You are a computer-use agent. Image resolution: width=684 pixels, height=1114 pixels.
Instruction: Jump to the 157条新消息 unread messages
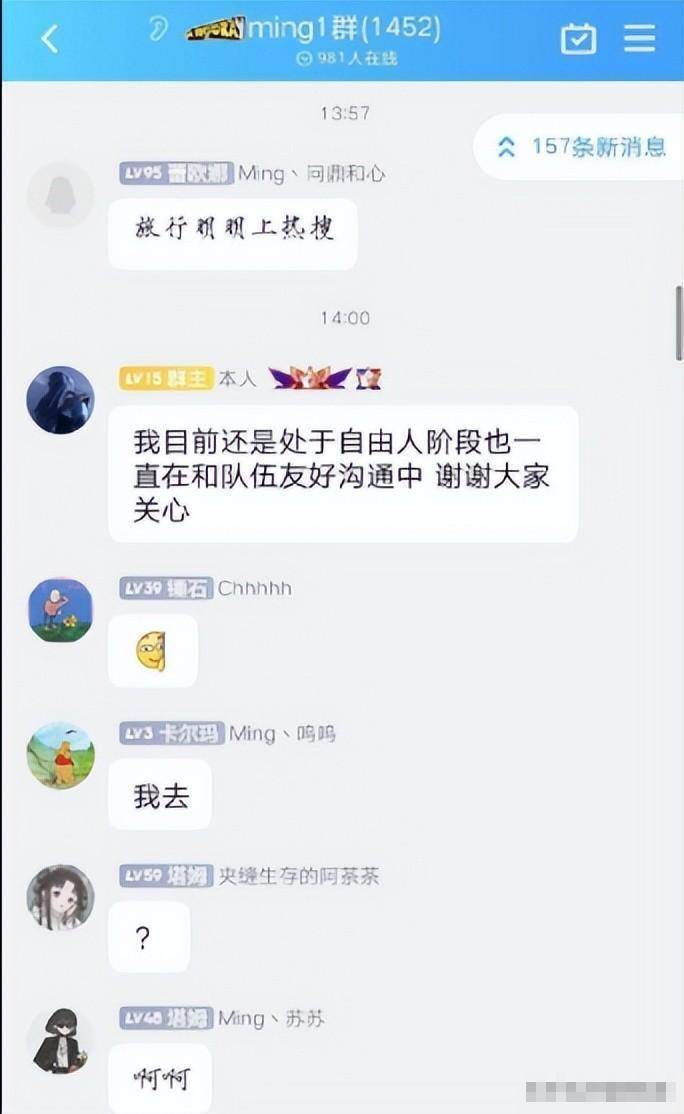pos(582,147)
